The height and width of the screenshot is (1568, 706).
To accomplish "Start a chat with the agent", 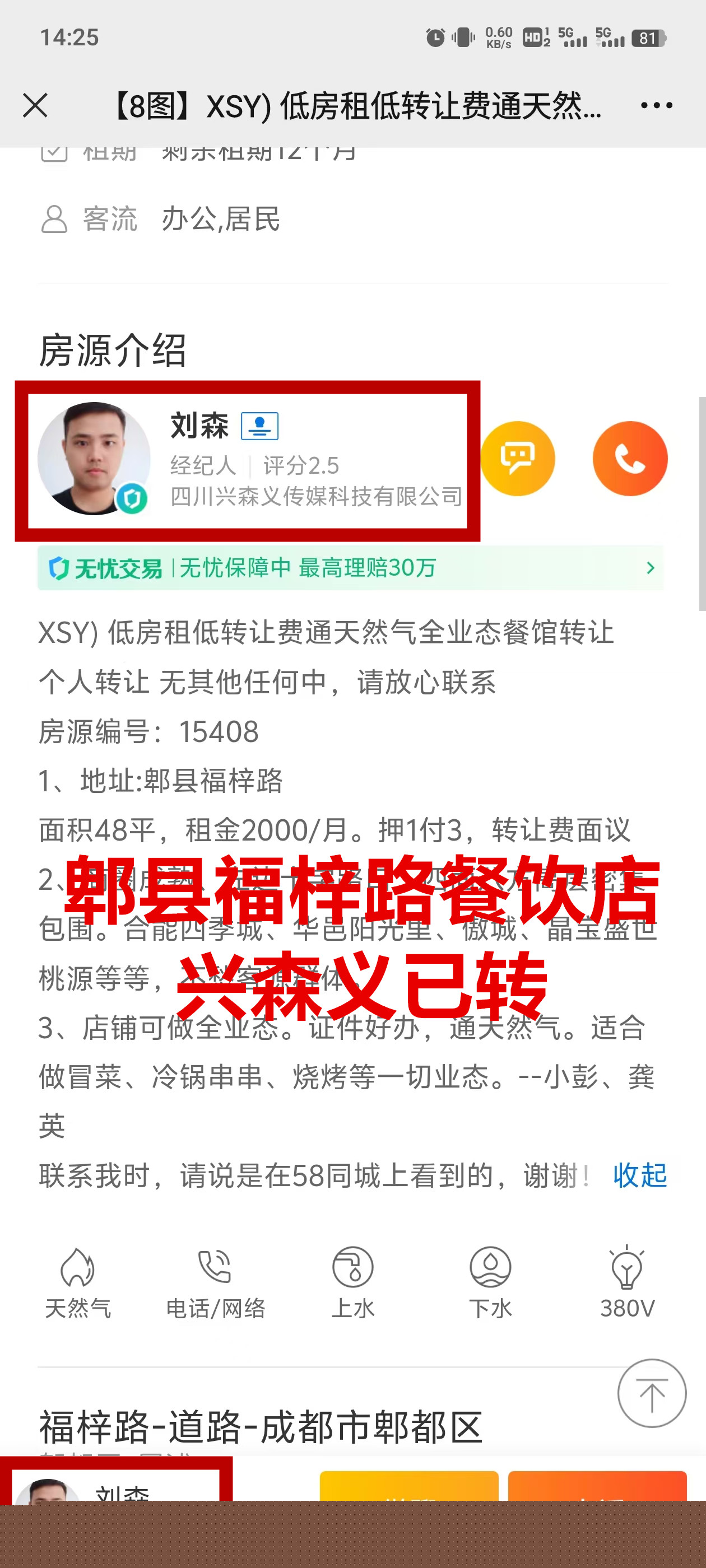I will 518,458.
